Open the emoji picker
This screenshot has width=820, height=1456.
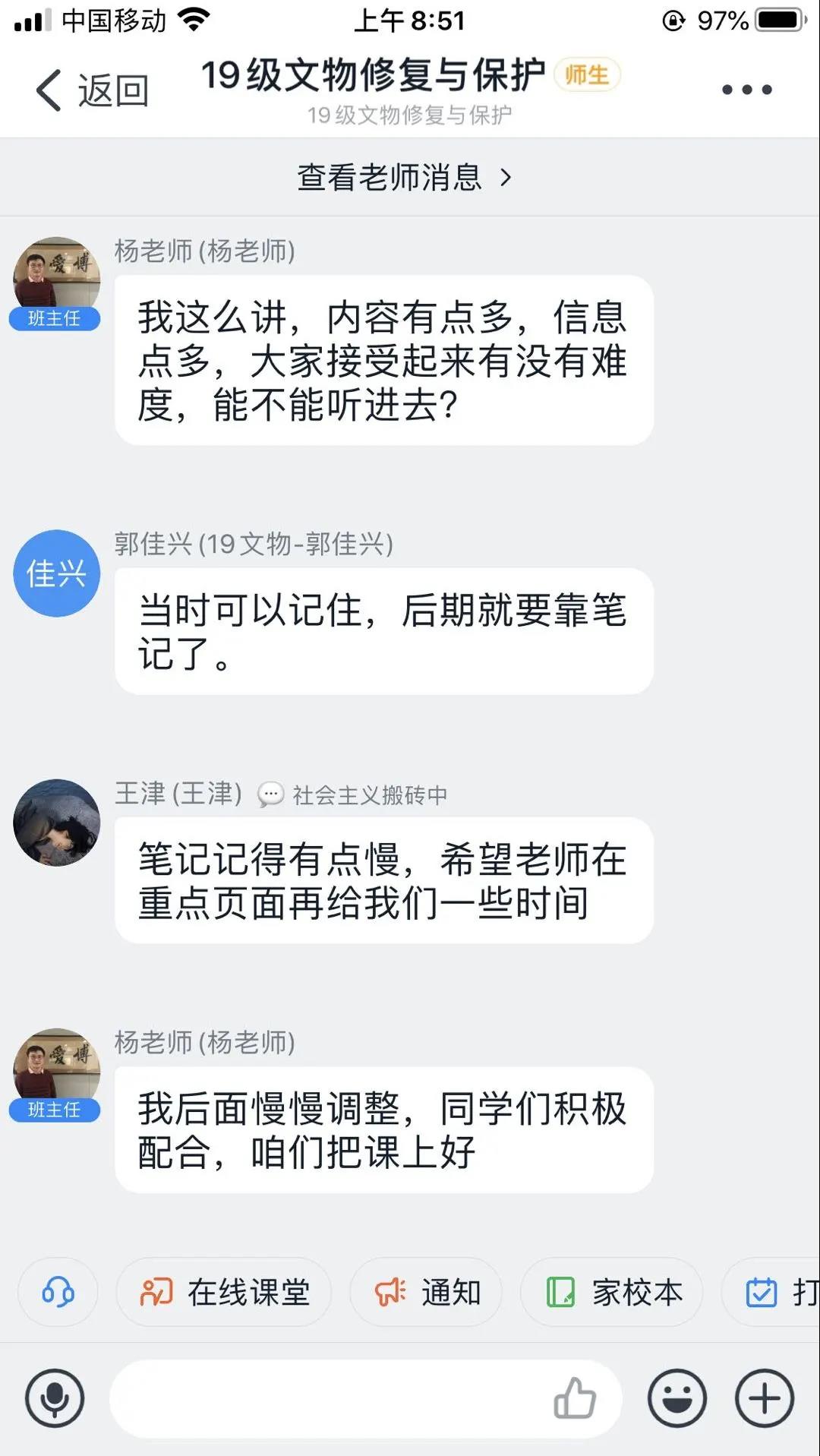click(x=676, y=1398)
